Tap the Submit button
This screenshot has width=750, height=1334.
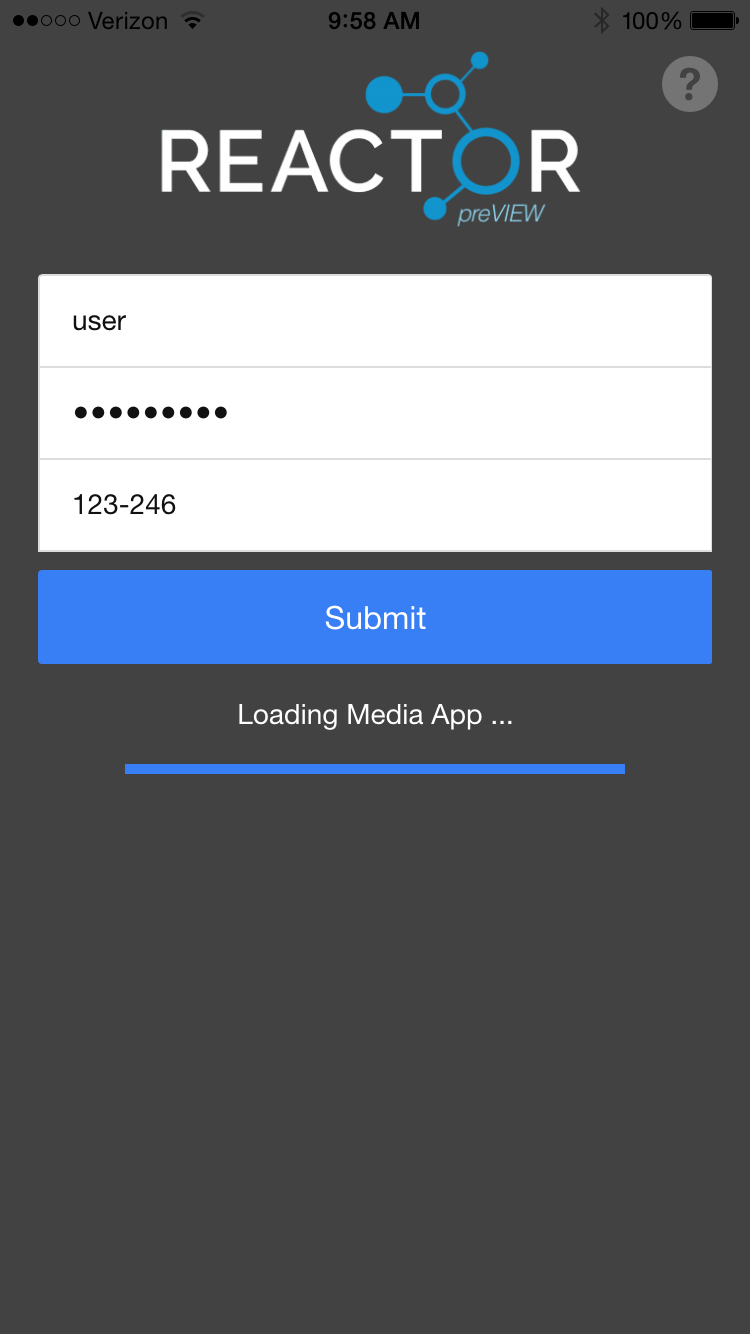[x=375, y=617]
